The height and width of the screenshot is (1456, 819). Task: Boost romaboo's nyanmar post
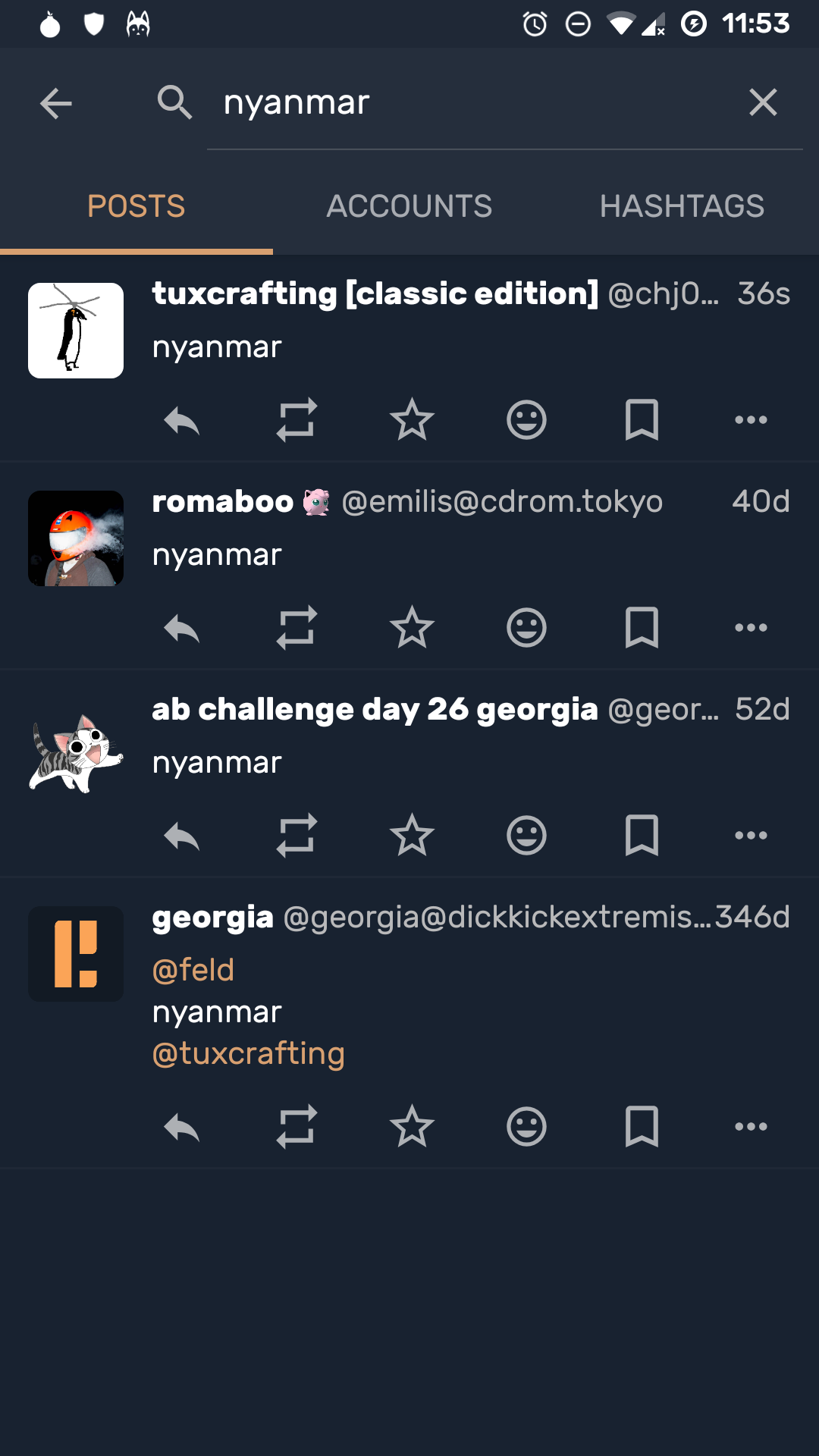click(x=297, y=628)
